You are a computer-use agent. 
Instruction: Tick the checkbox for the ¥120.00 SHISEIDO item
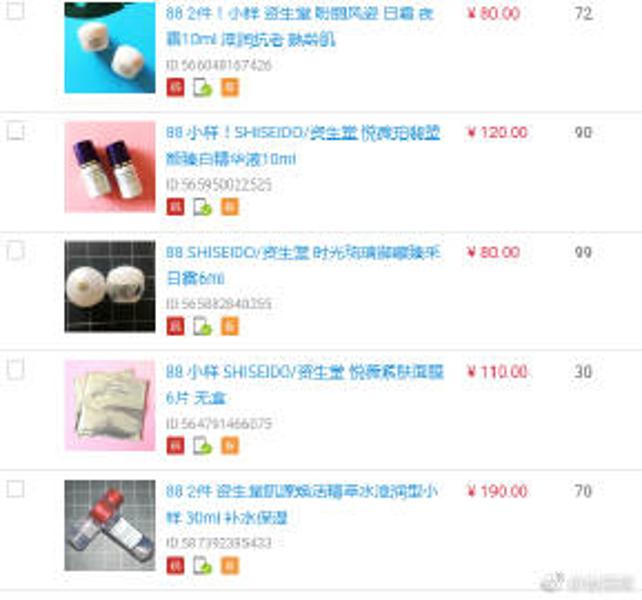[x=16, y=131]
